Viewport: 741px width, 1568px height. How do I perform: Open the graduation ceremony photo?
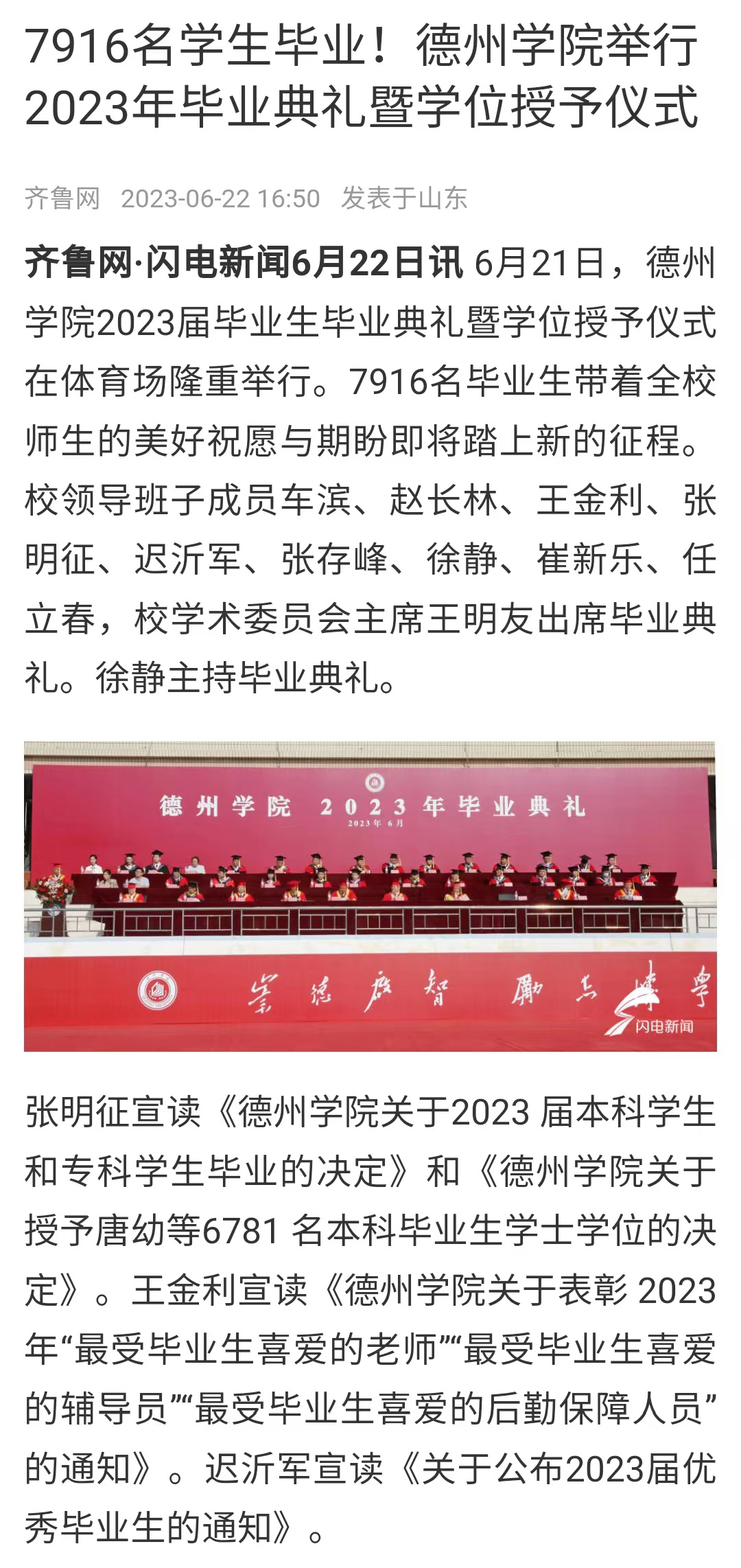[370, 896]
